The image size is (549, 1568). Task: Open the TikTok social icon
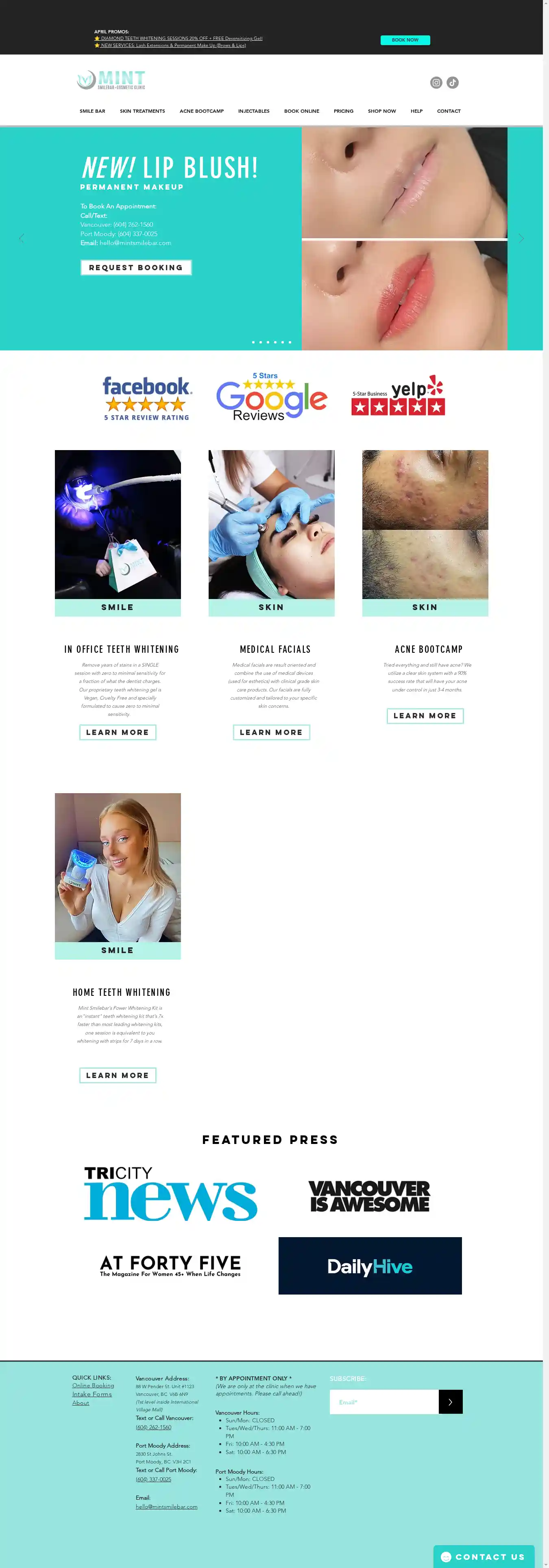(452, 83)
